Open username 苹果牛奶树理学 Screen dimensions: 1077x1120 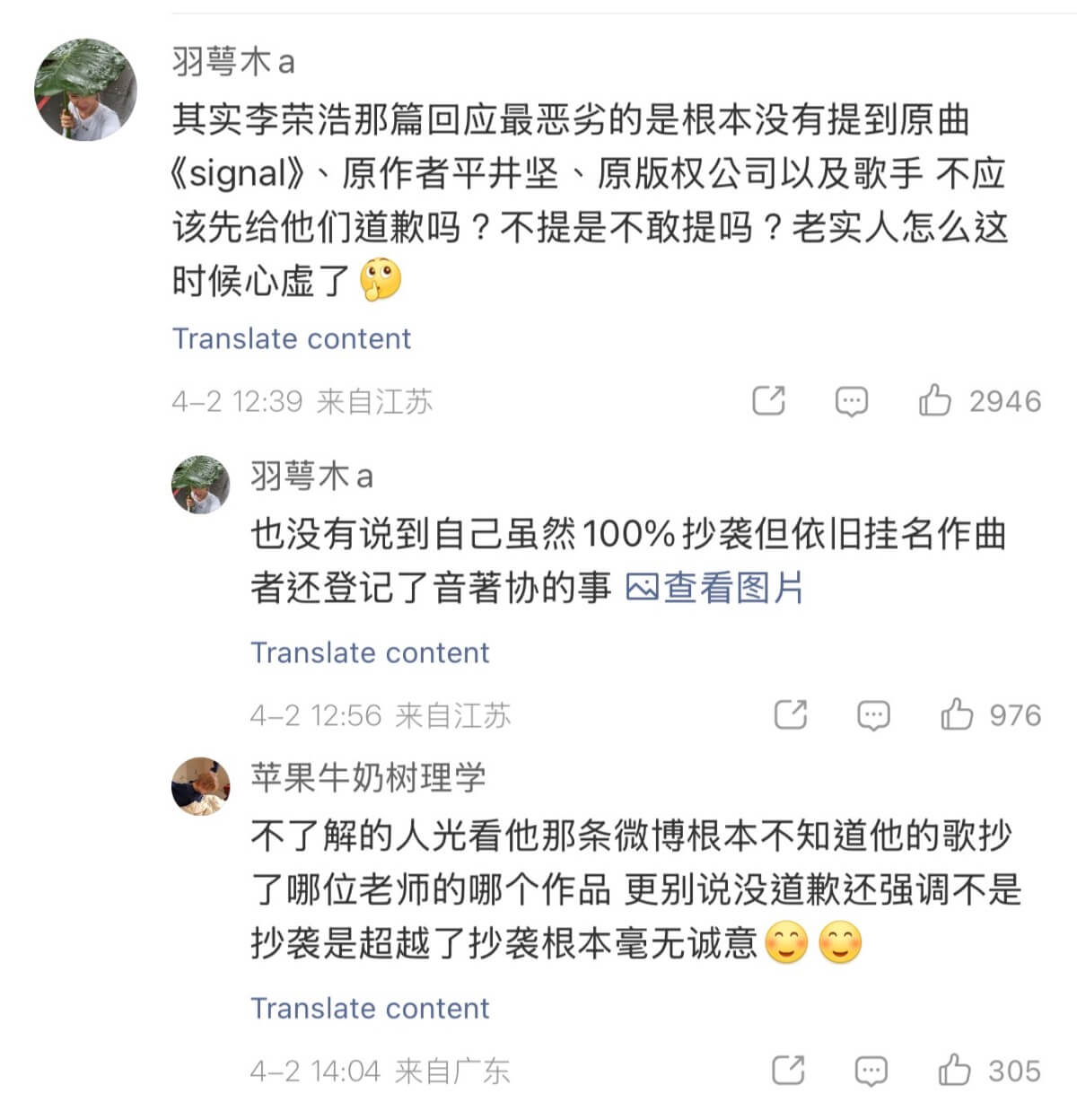tap(368, 777)
